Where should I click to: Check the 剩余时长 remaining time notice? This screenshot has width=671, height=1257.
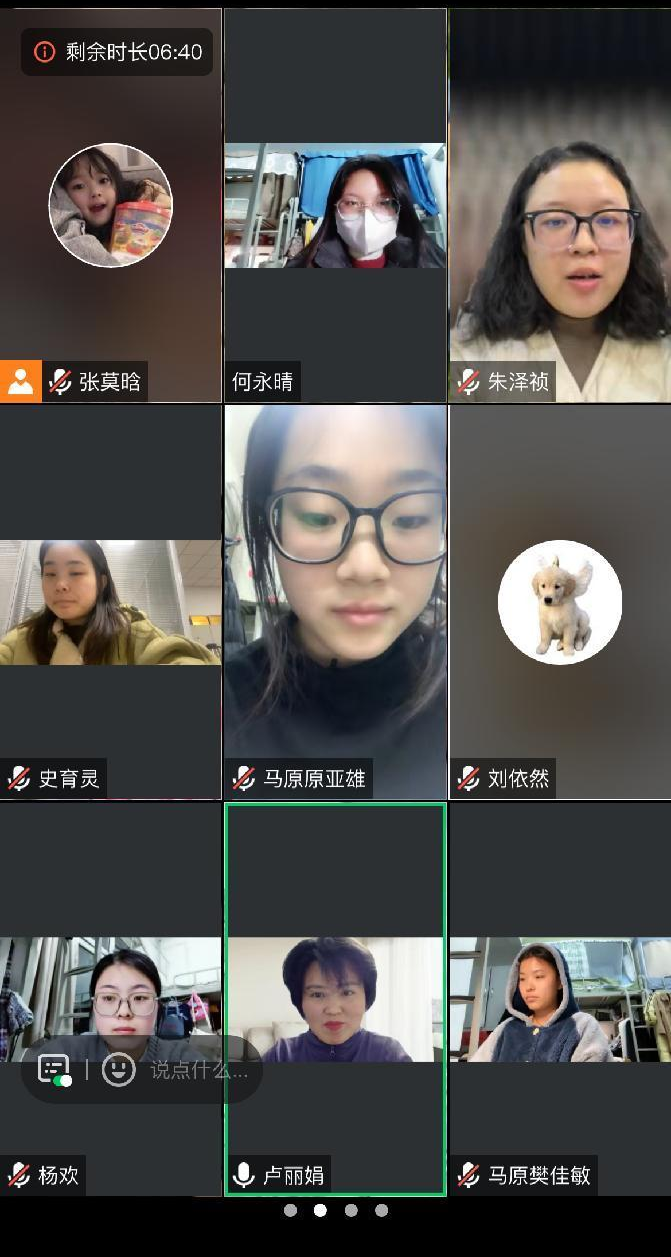[x=118, y=52]
